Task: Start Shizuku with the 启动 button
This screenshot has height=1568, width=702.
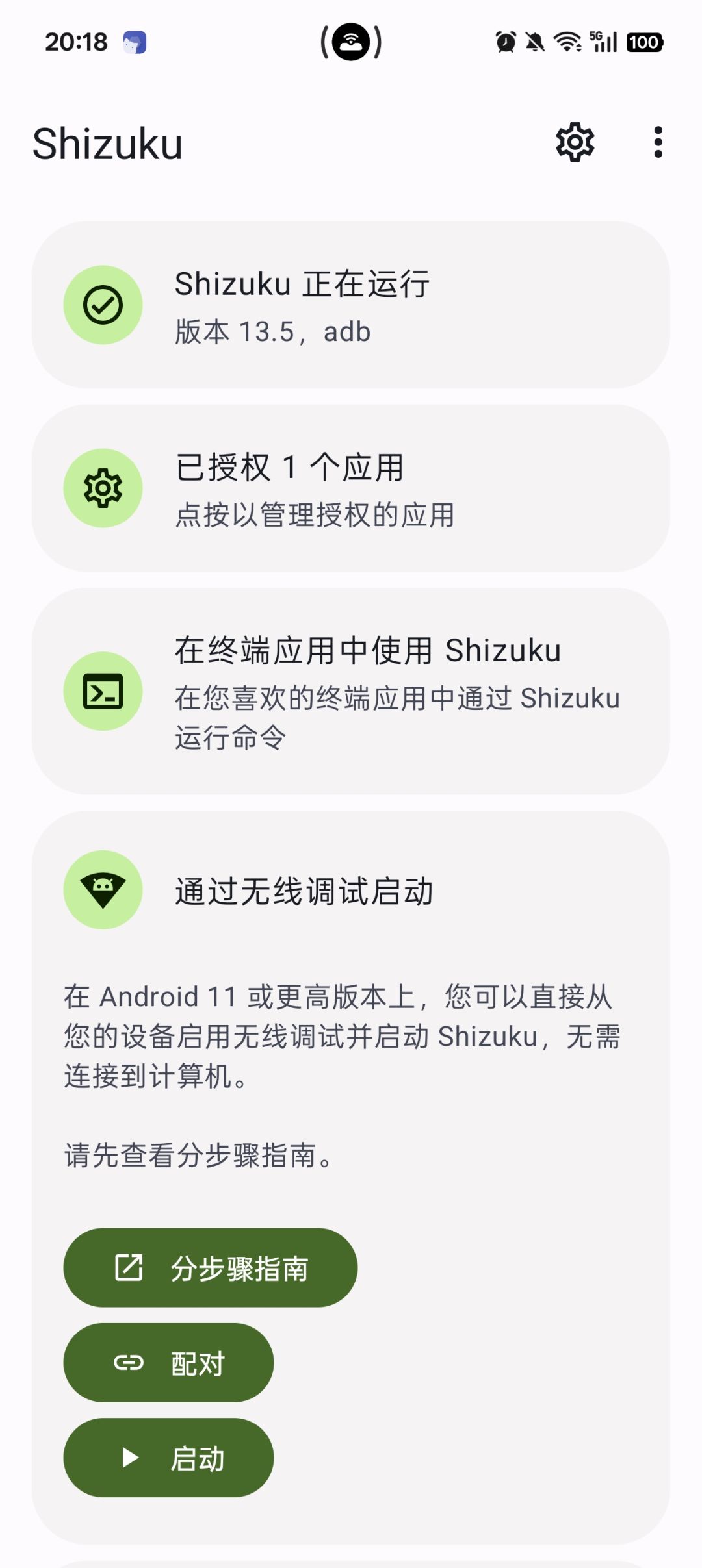Action: click(168, 1457)
